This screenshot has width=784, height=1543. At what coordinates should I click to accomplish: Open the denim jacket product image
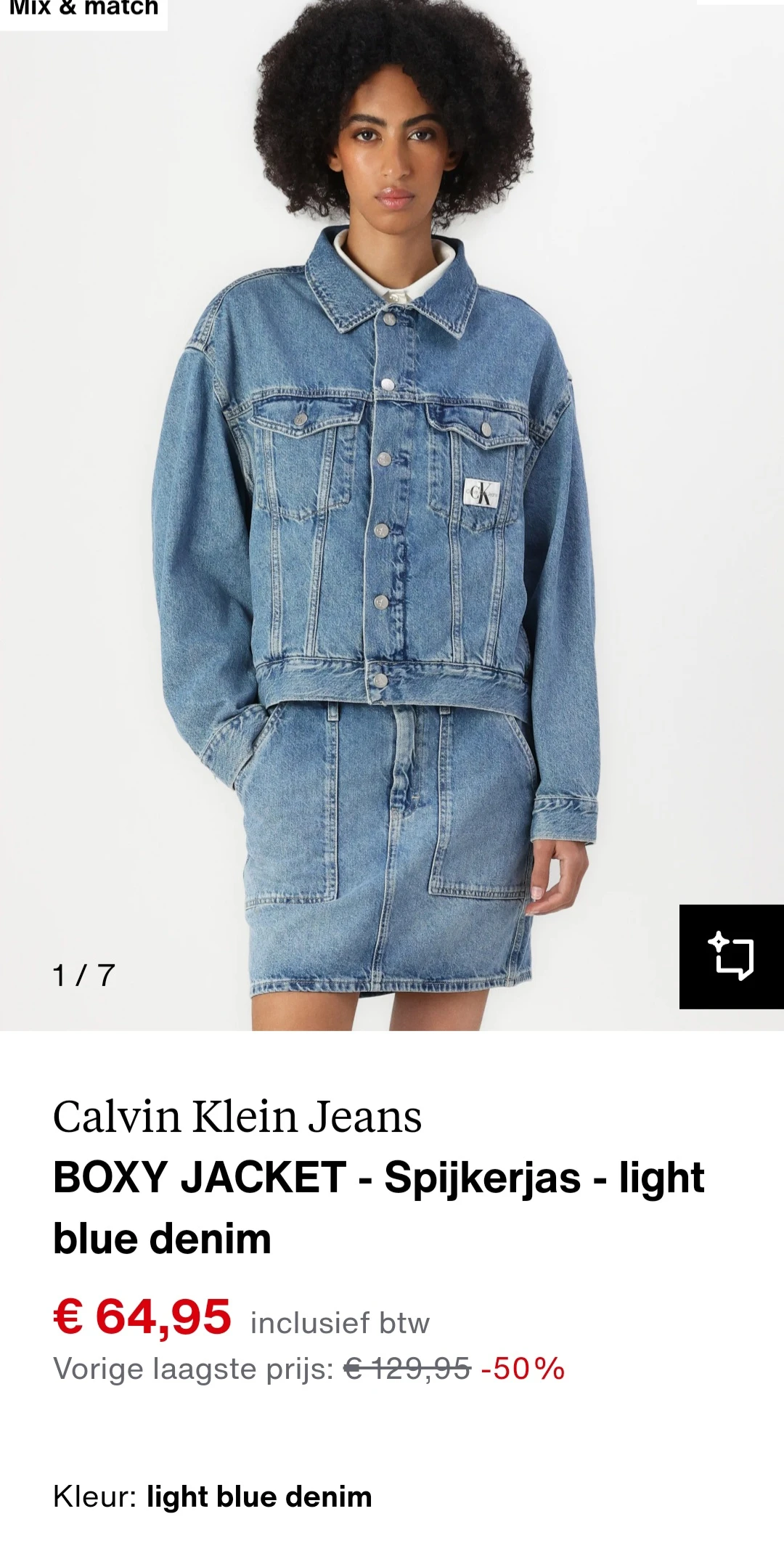[x=392, y=508]
